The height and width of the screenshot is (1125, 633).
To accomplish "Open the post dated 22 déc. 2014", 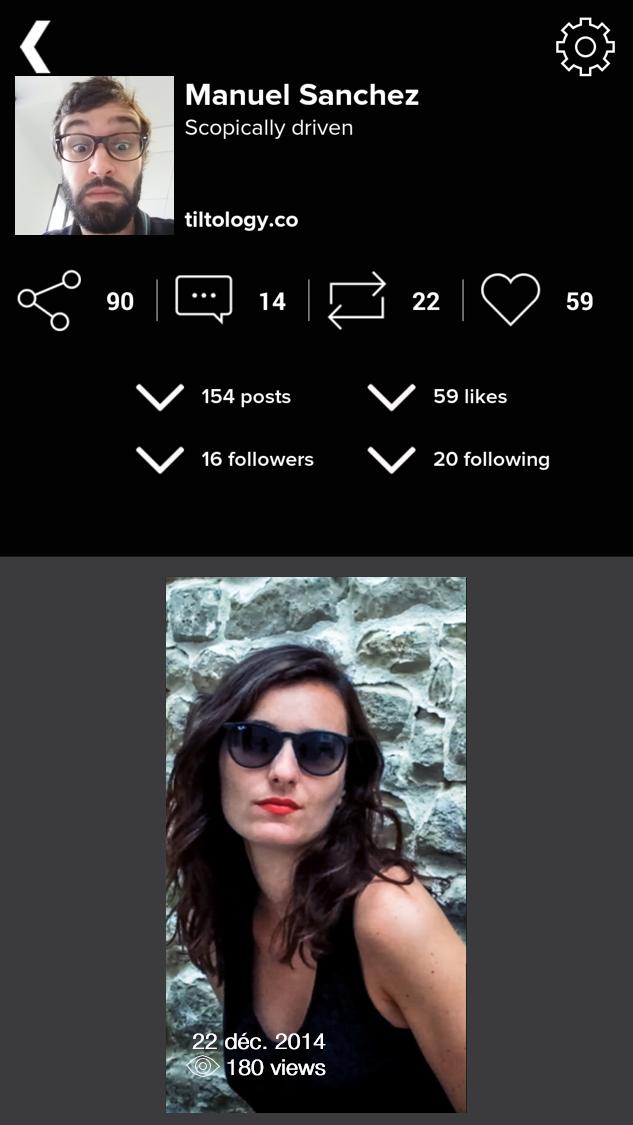I will (316, 844).
